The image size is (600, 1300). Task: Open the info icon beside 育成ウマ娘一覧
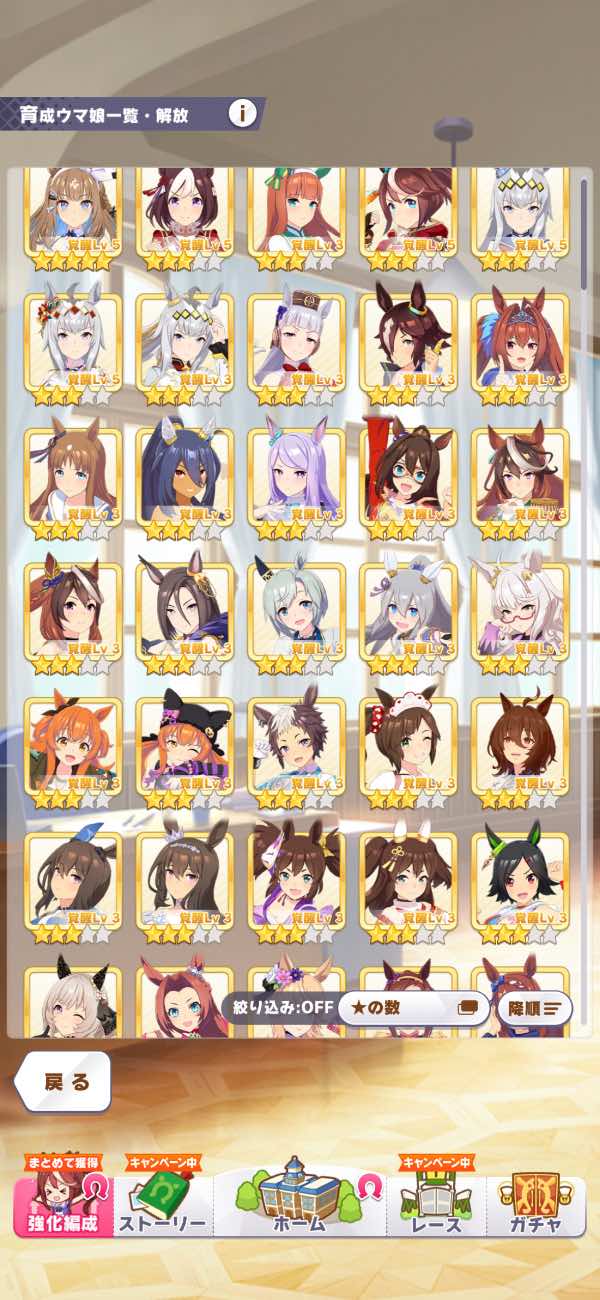coord(242,113)
